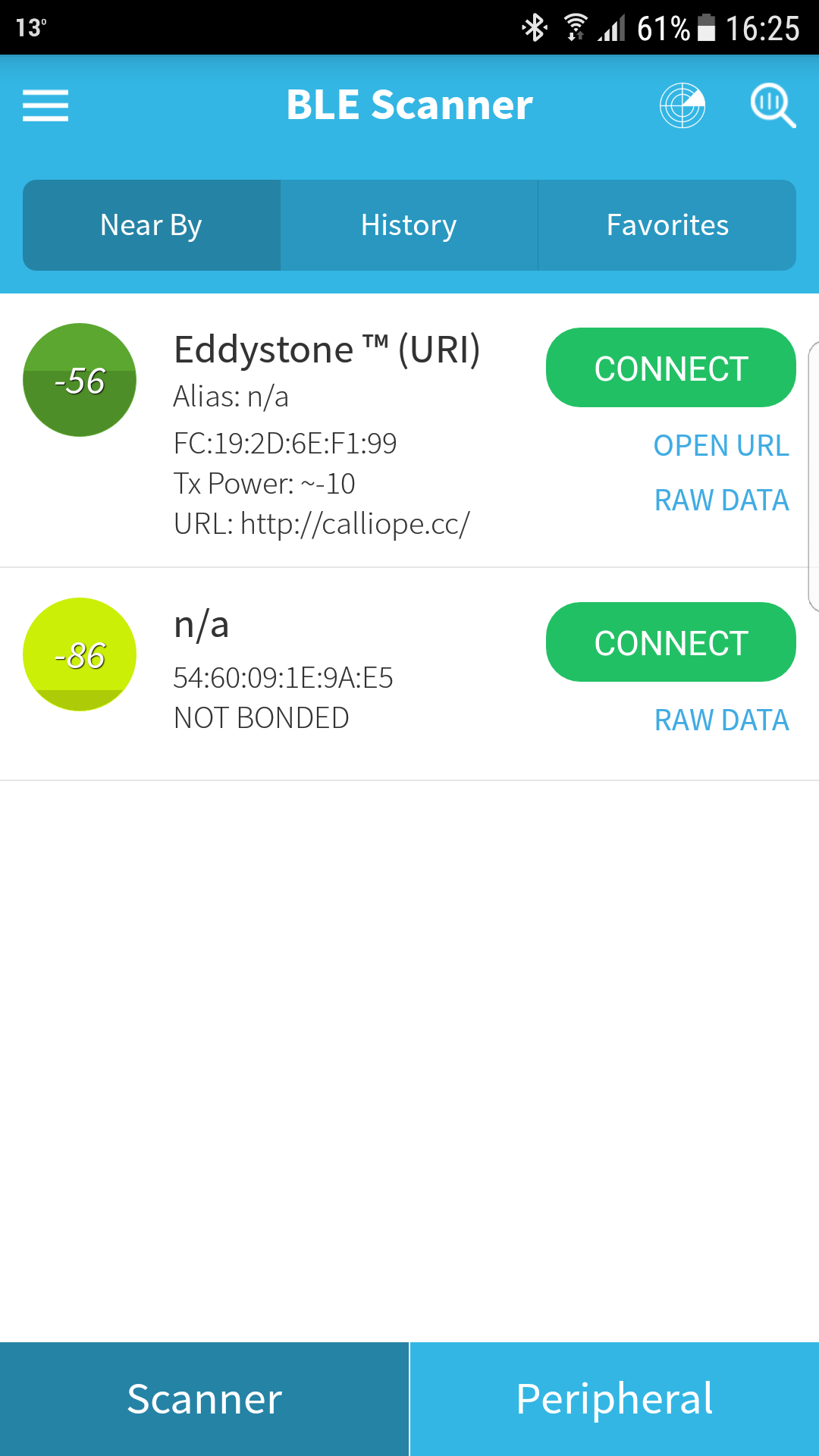
Task: Show raw data for device 54:60:09:1E:9A:E5
Action: [721, 720]
